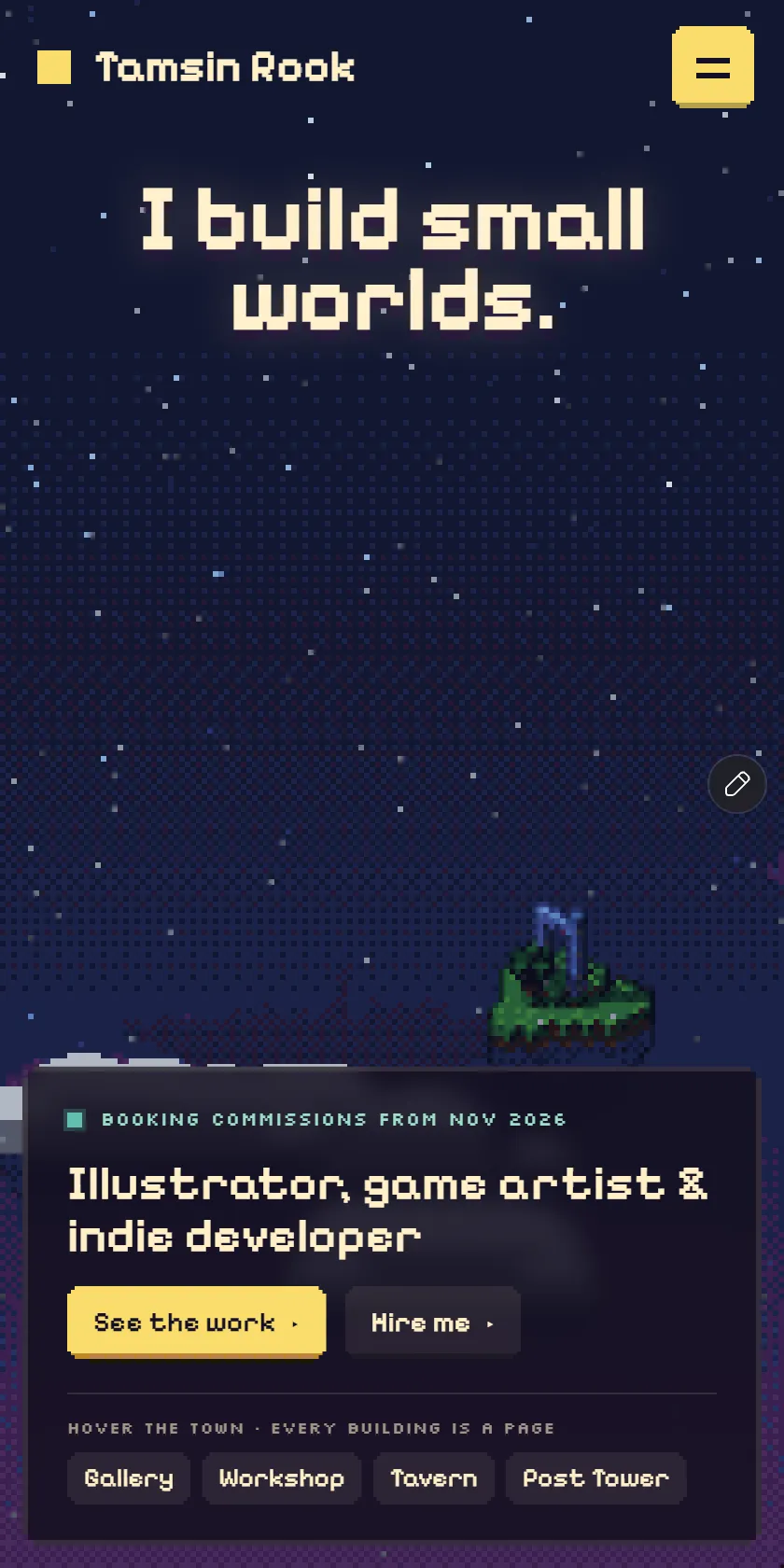This screenshot has height=1568, width=784.
Task: Tap the pencil edit button
Action: 737,784
